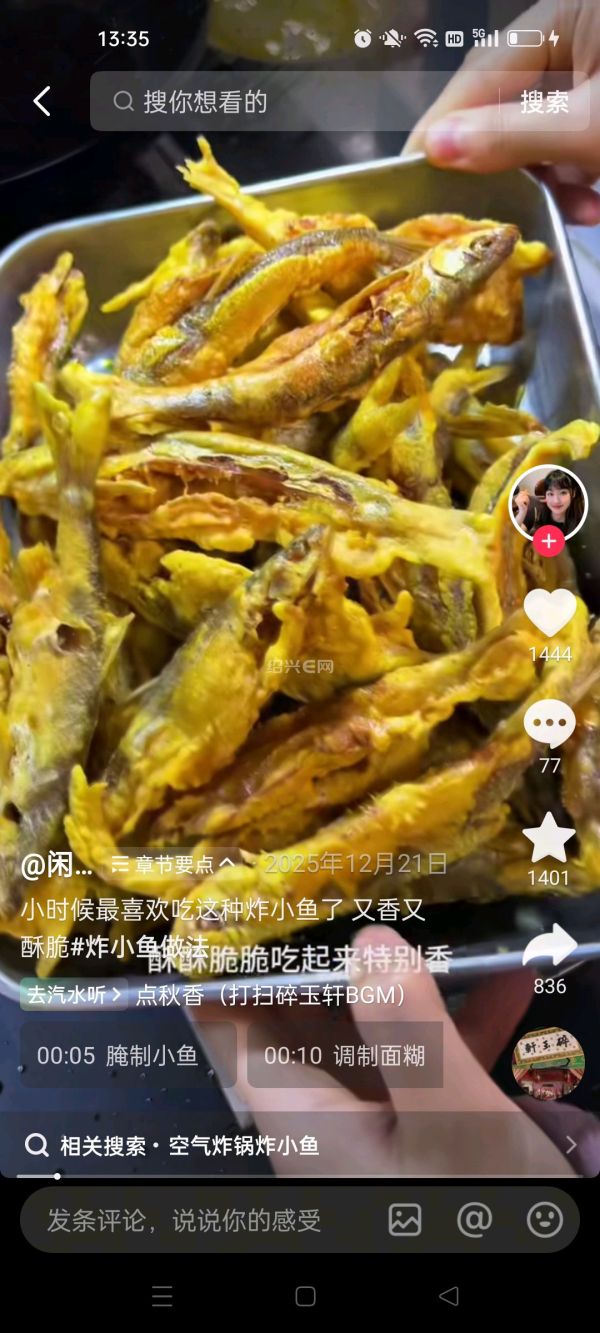Open the spinning music disc
Viewport: 600px width, 1333px height.
pyautogui.click(x=548, y=1063)
